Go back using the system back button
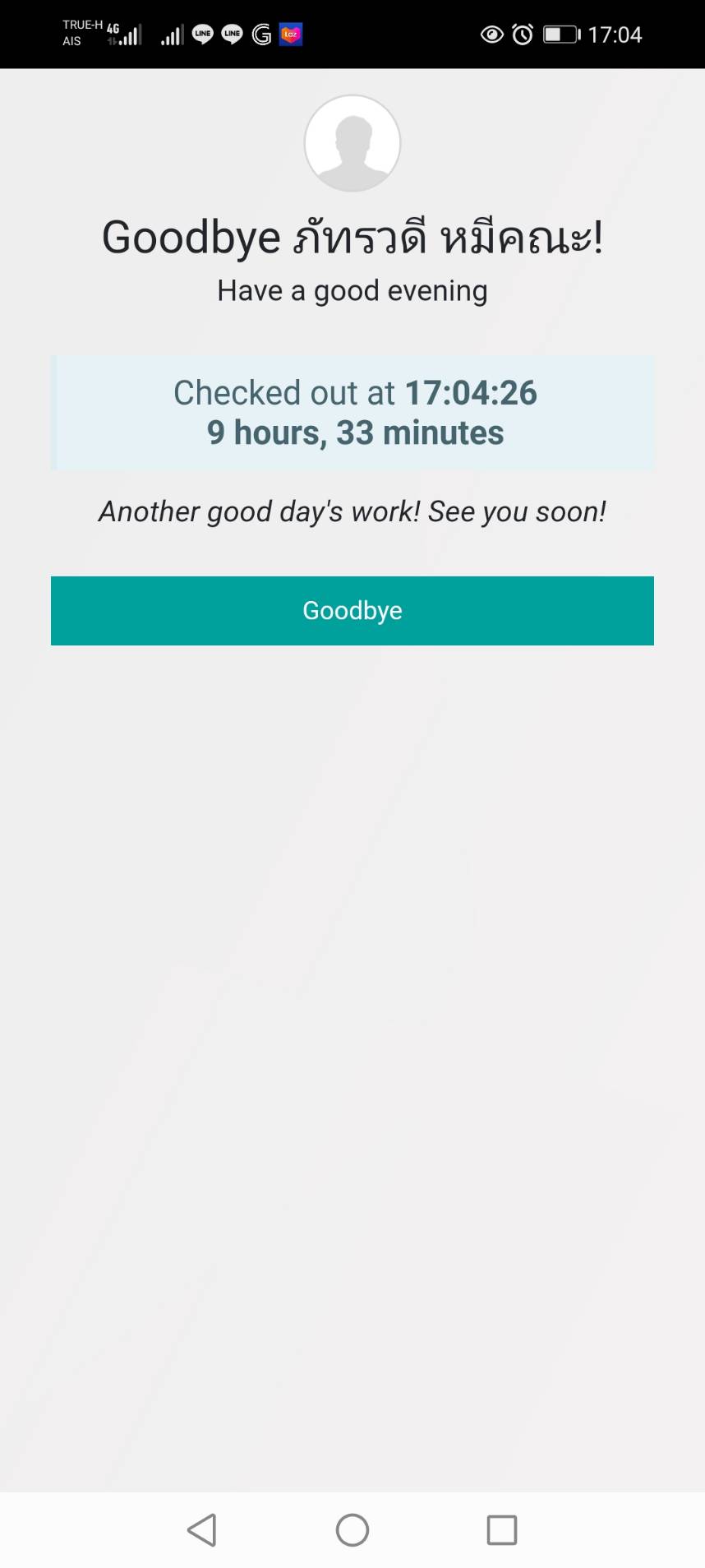705x1568 pixels. click(x=202, y=1530)
